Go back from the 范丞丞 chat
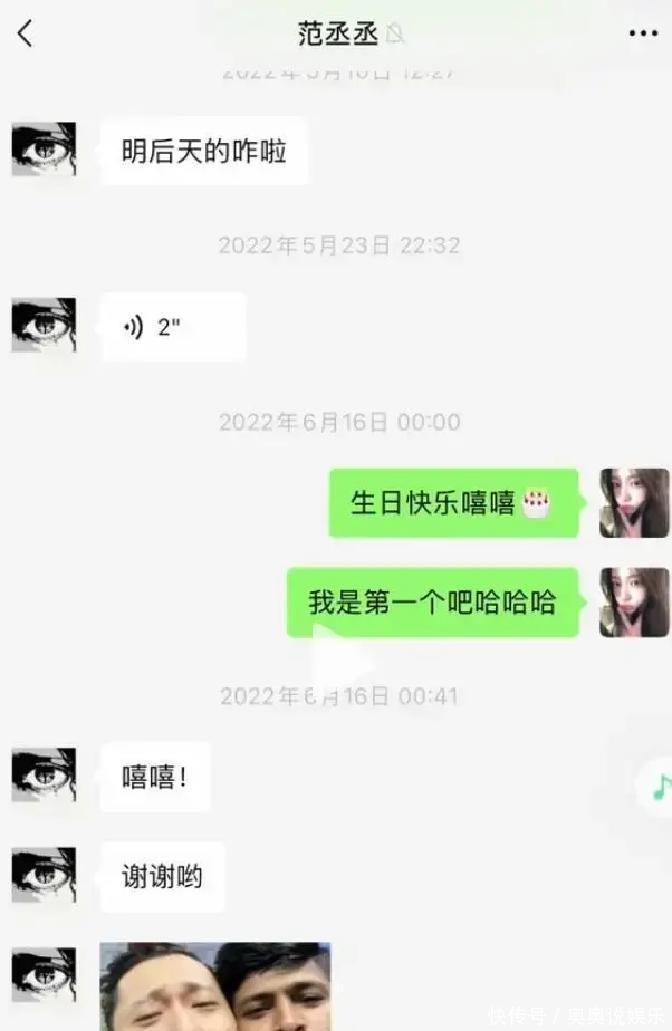Viewport: 672px width, 1031px height. pos(25,34)
